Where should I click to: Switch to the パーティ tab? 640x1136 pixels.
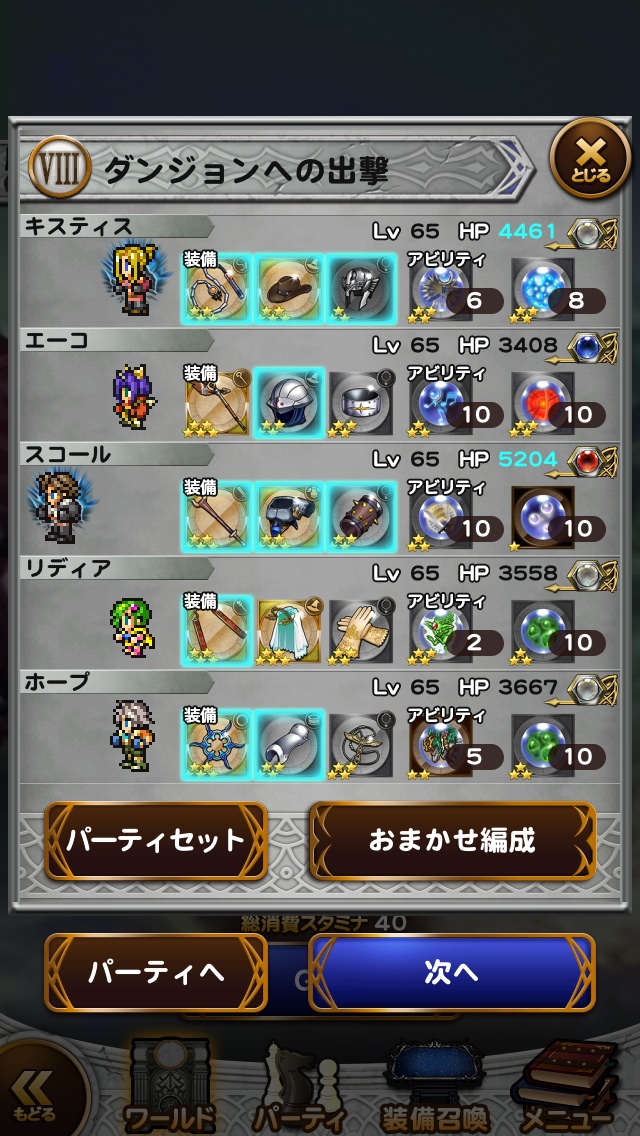pyautogui.click(x=298, y=1088)
